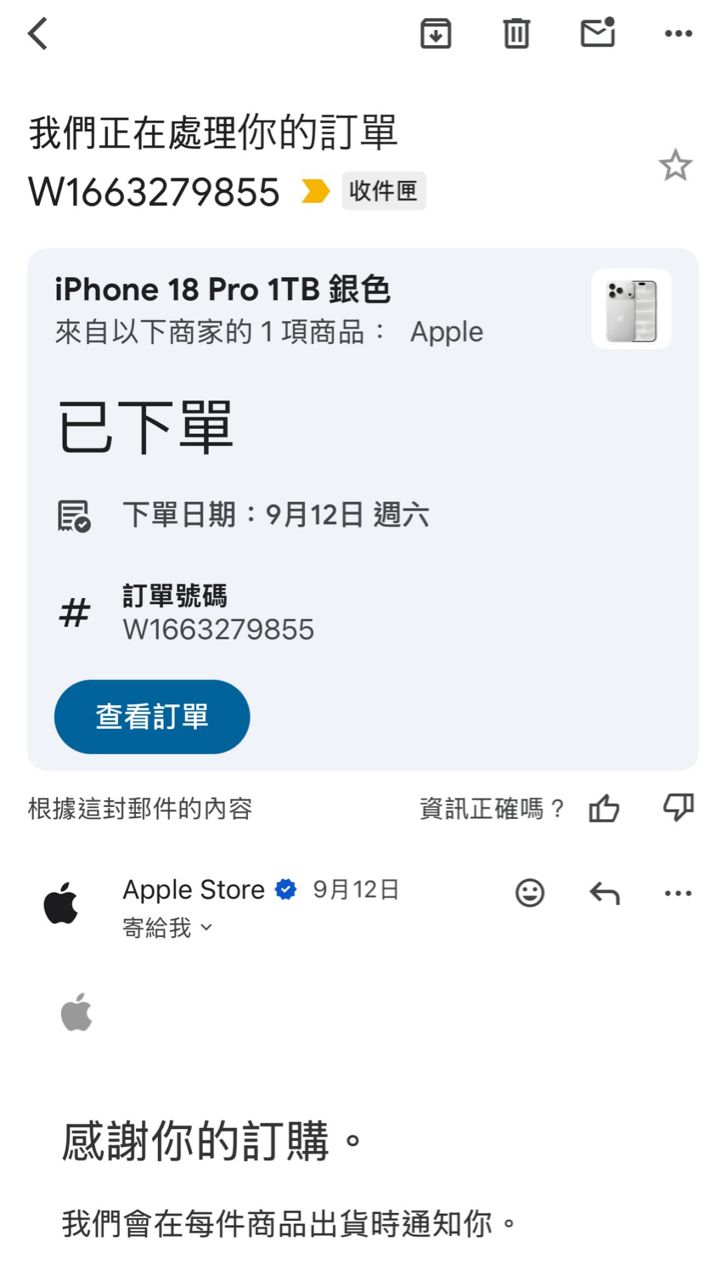The width and height of the screenshot is (727, 1280).
Task: Give thumbs up to the summary info
Action: tap(604, 809)
